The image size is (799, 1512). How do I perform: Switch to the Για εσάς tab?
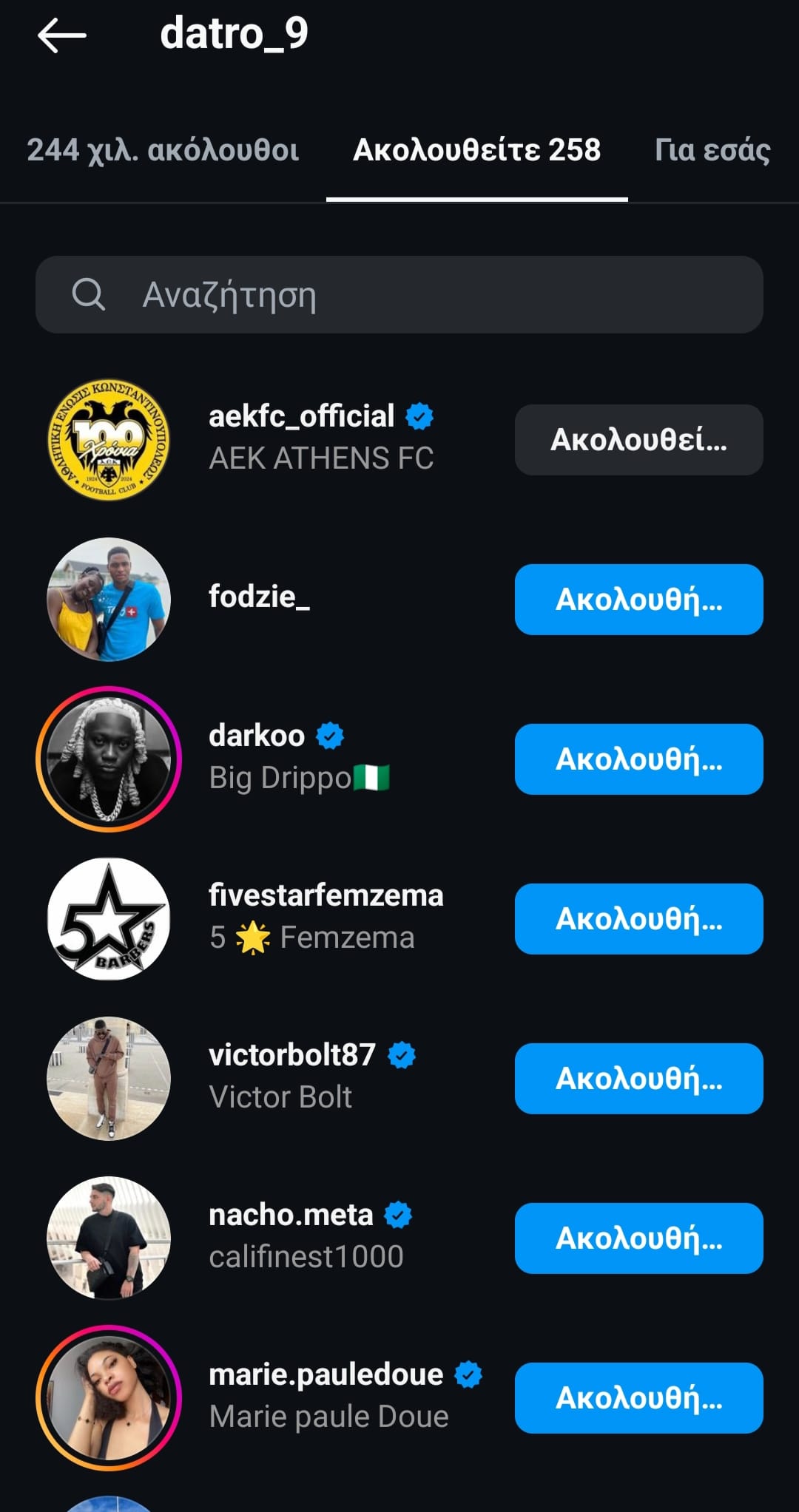click(712, 150)
